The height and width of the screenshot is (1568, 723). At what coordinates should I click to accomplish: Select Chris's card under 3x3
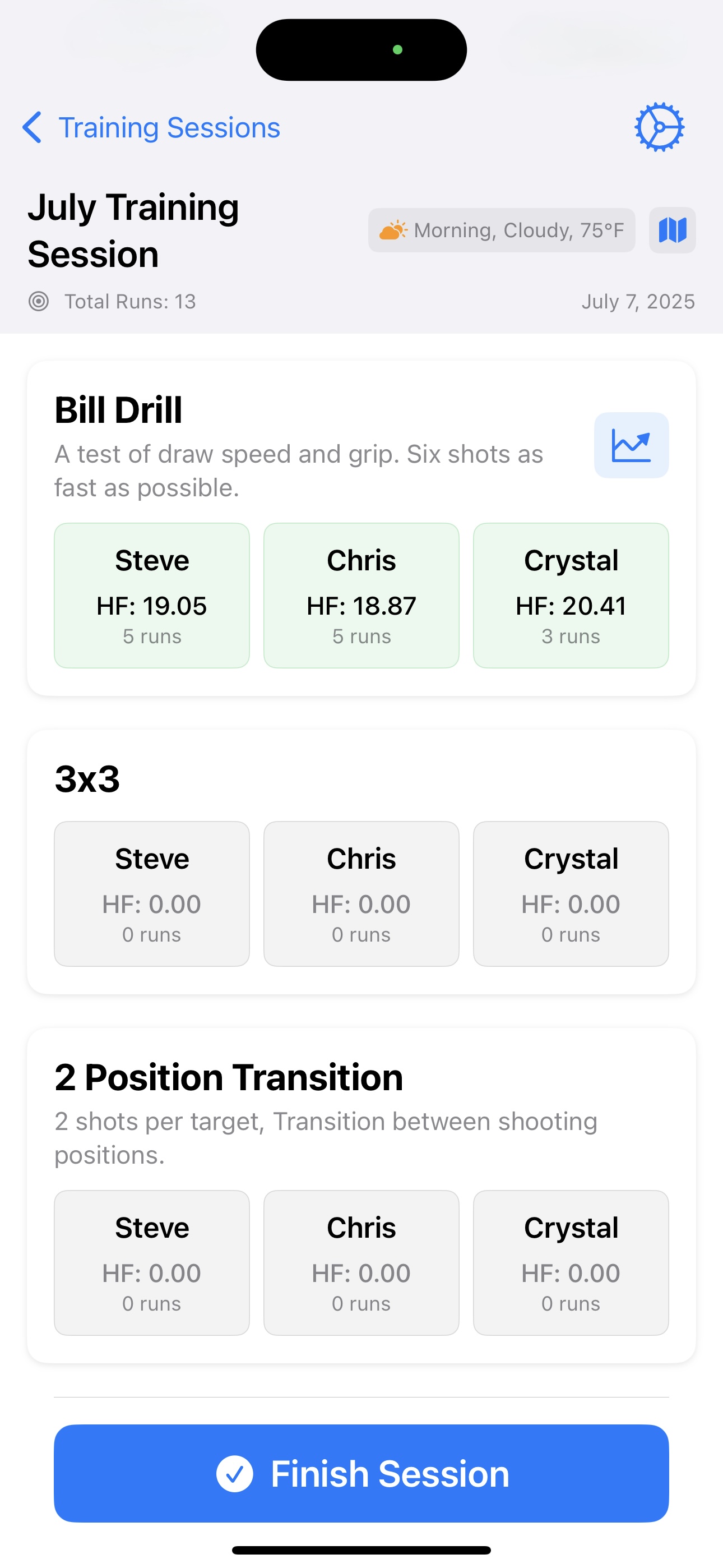(x=361, y=893)
